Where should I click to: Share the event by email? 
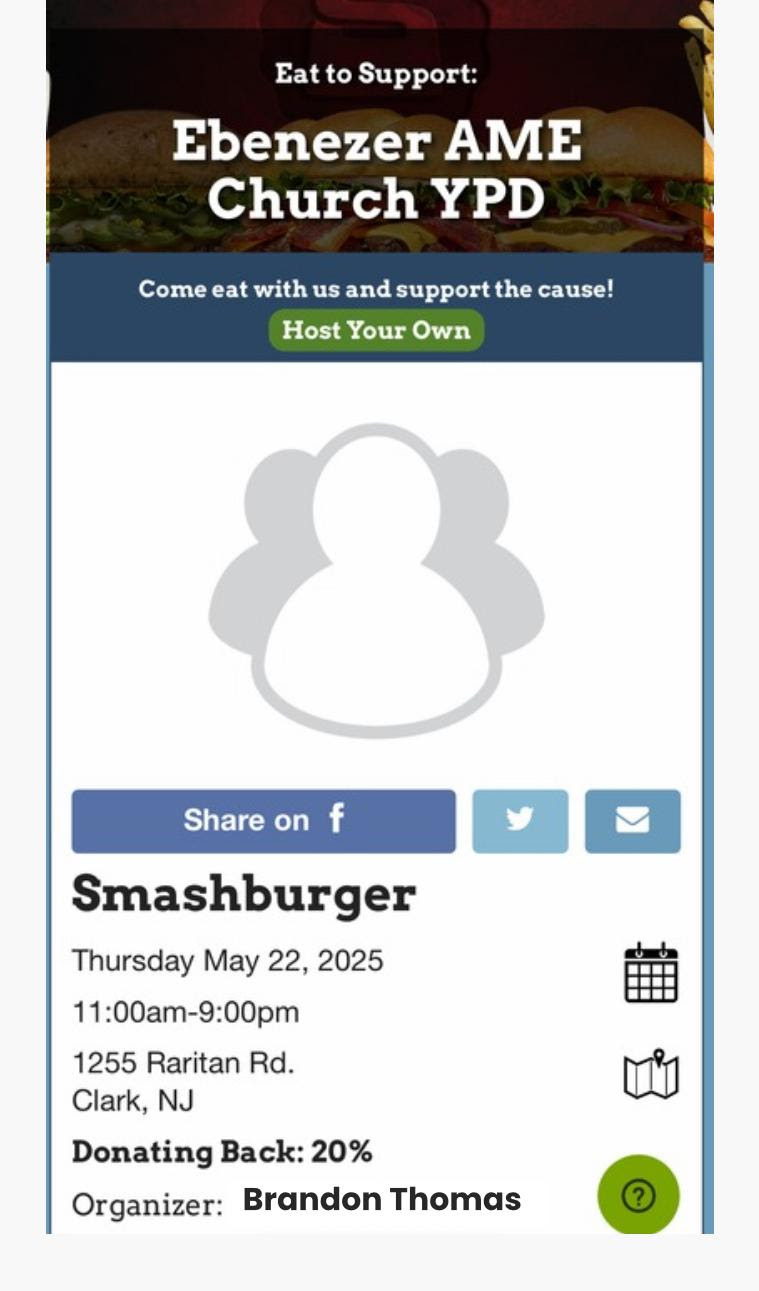(x=632, y=821)
